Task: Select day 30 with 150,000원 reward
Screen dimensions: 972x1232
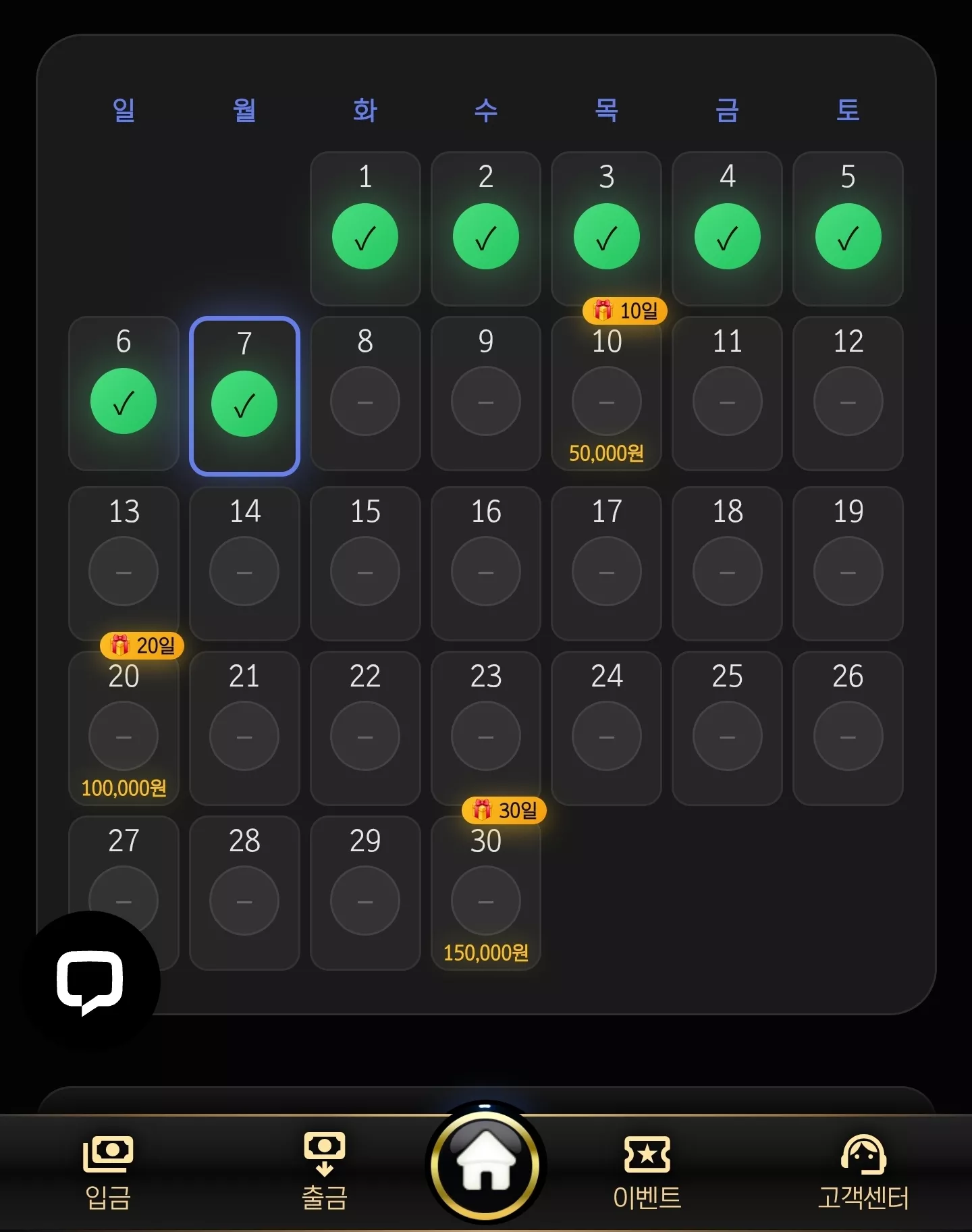Action: (x=486, y=893)
